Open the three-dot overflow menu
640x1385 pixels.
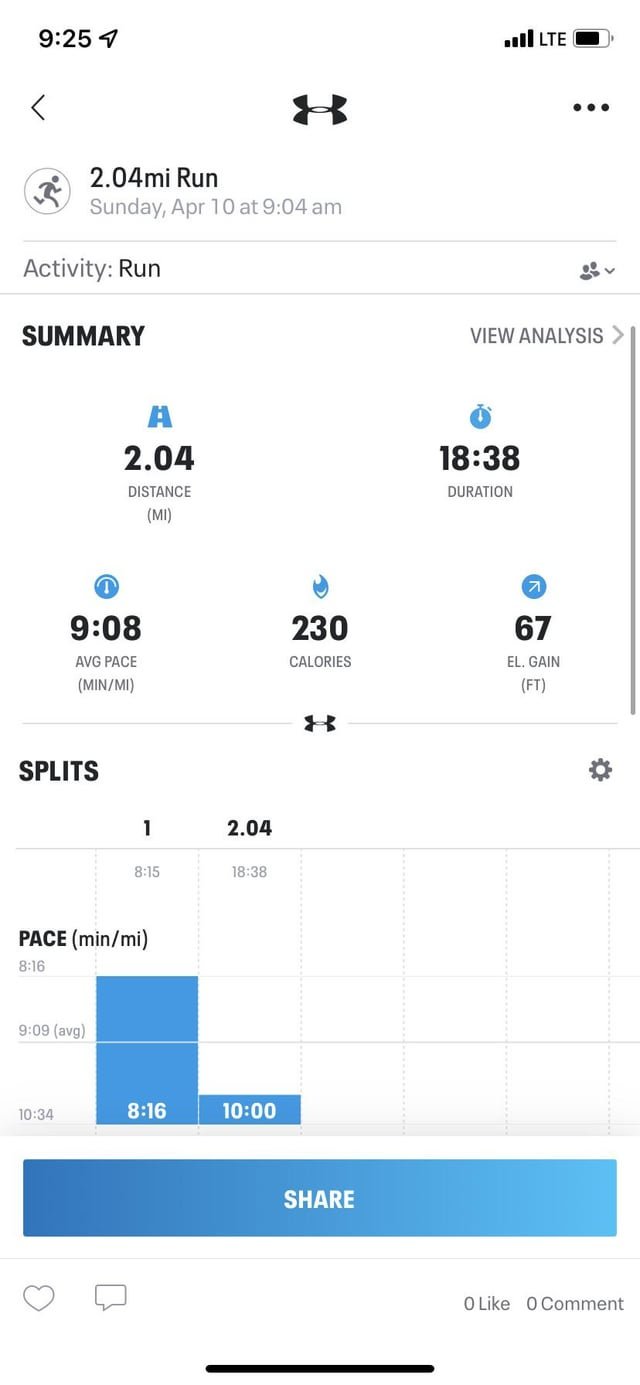point(591,108)
